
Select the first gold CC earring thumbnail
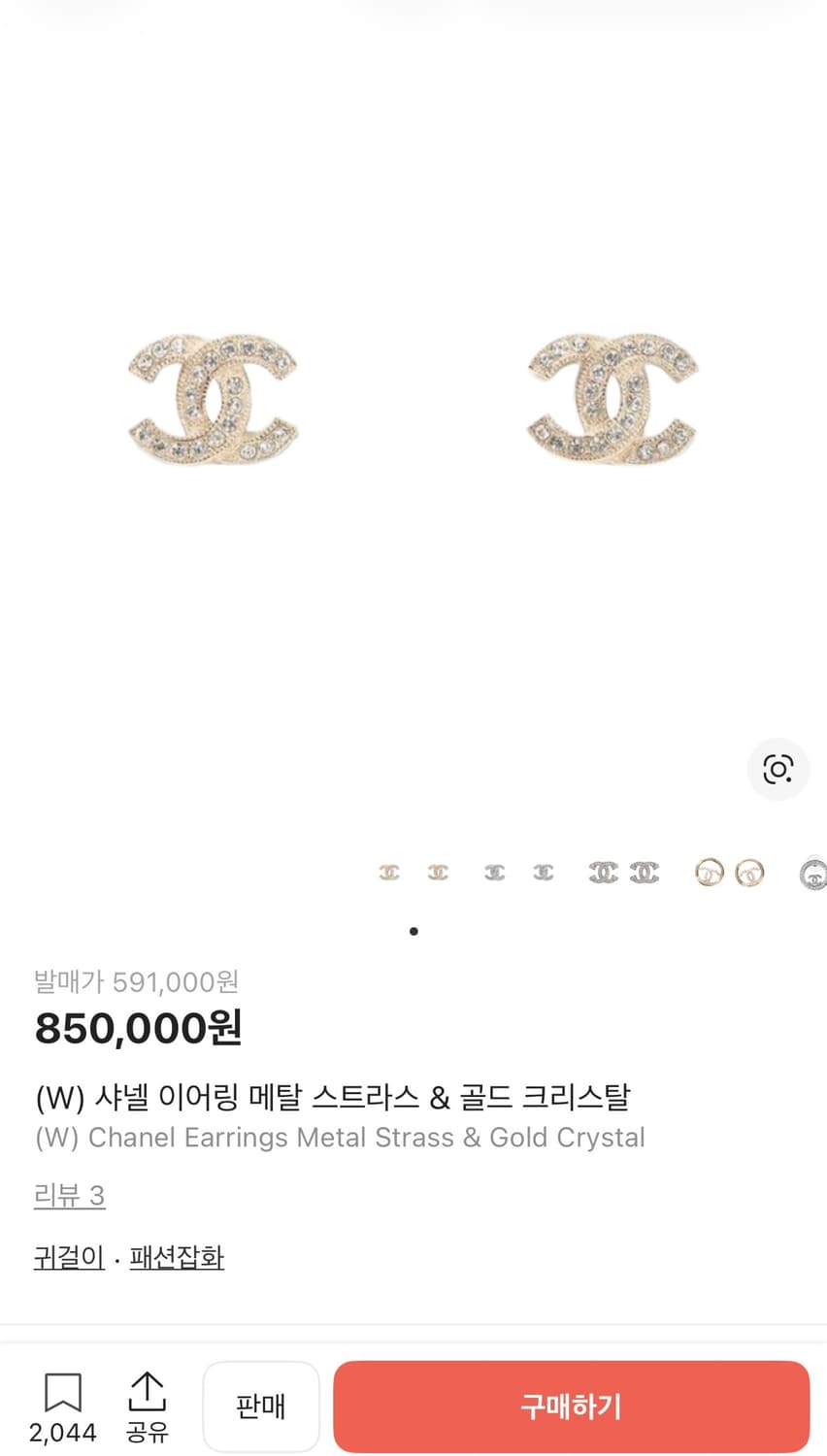(388, 872)
